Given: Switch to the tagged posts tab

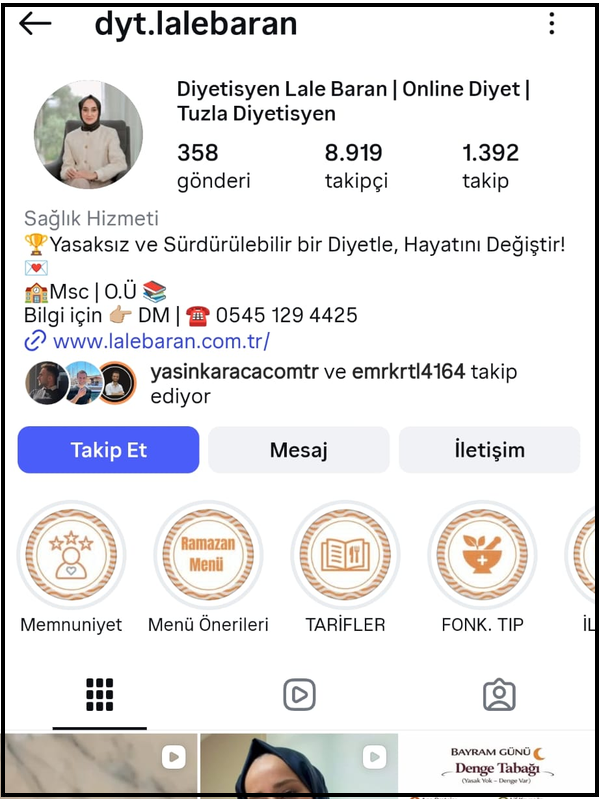Looking at the screenshot, I should [x=498, y=694].
